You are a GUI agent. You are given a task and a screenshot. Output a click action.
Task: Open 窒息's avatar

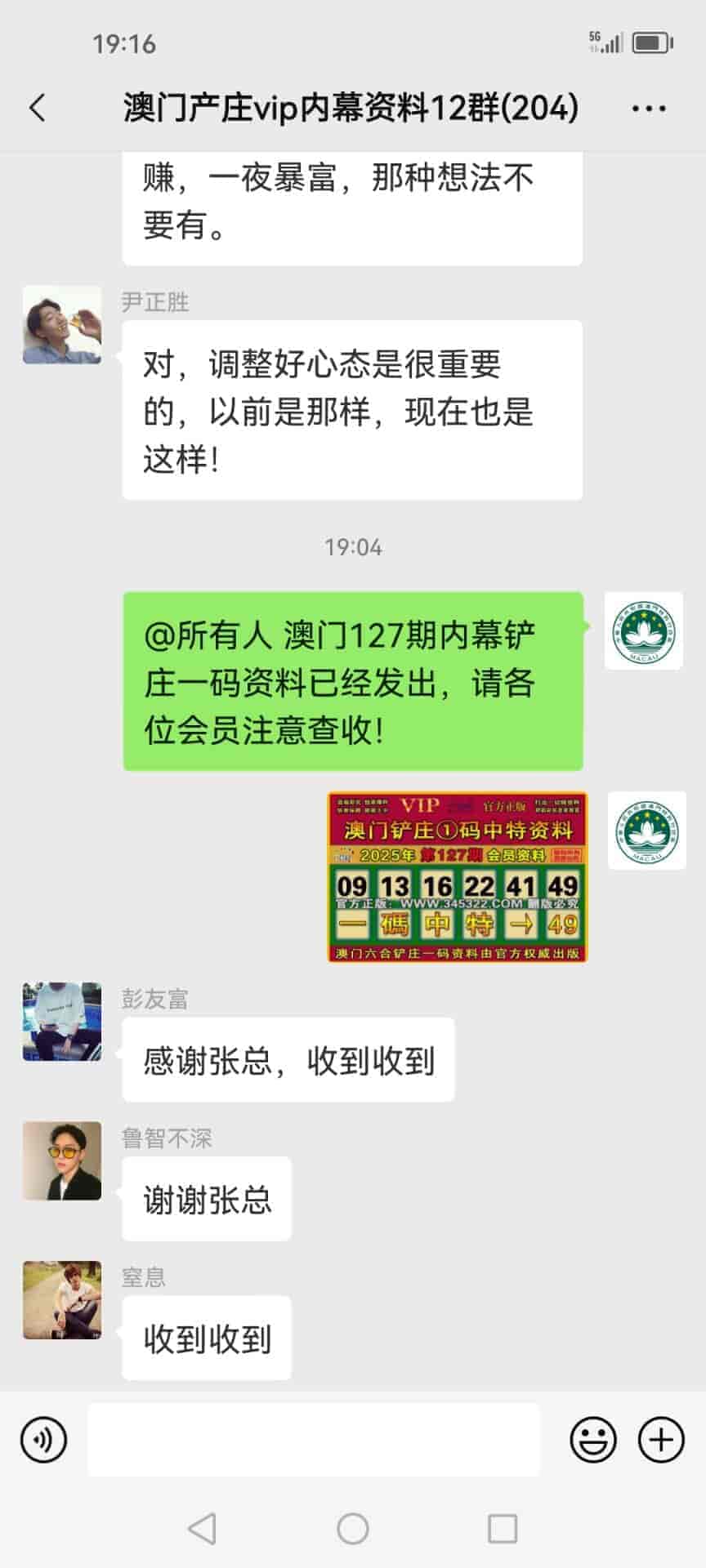pyautogui.click(x=62, y=1299)
